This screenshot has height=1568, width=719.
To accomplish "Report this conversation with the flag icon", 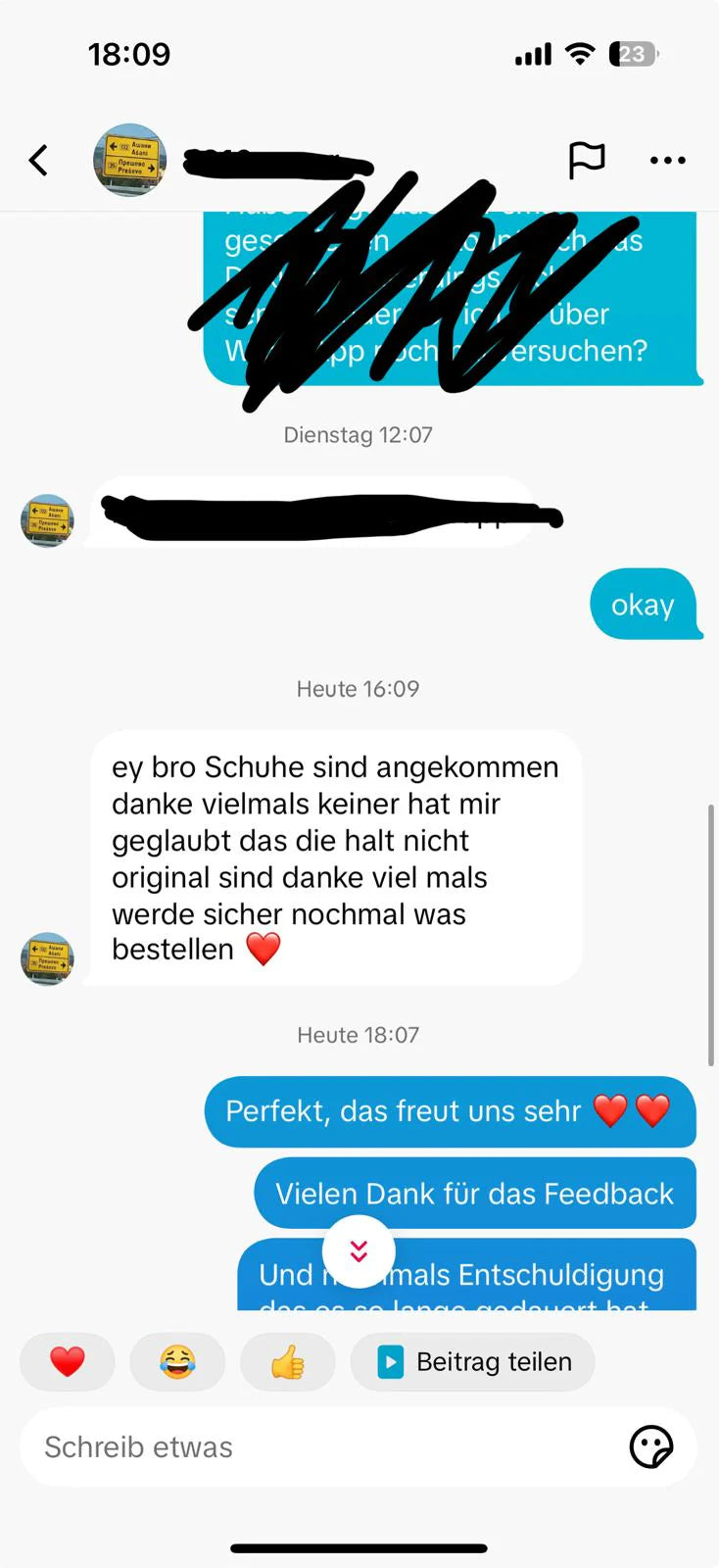I will click(587, 160).
